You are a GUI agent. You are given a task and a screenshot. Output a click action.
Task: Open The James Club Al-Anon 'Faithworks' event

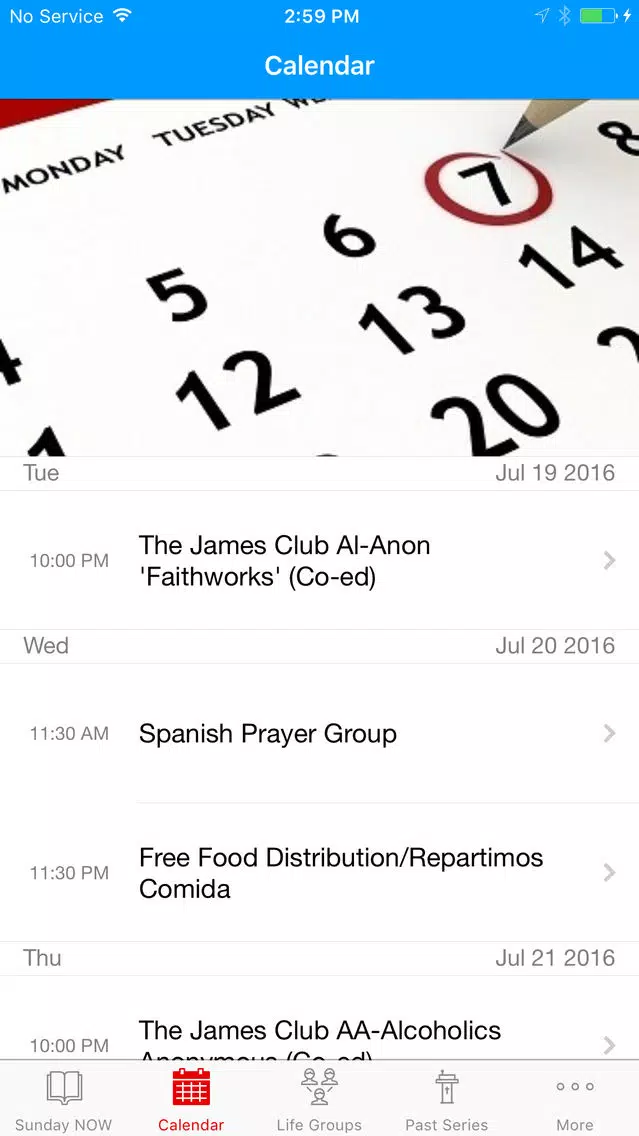320,560
